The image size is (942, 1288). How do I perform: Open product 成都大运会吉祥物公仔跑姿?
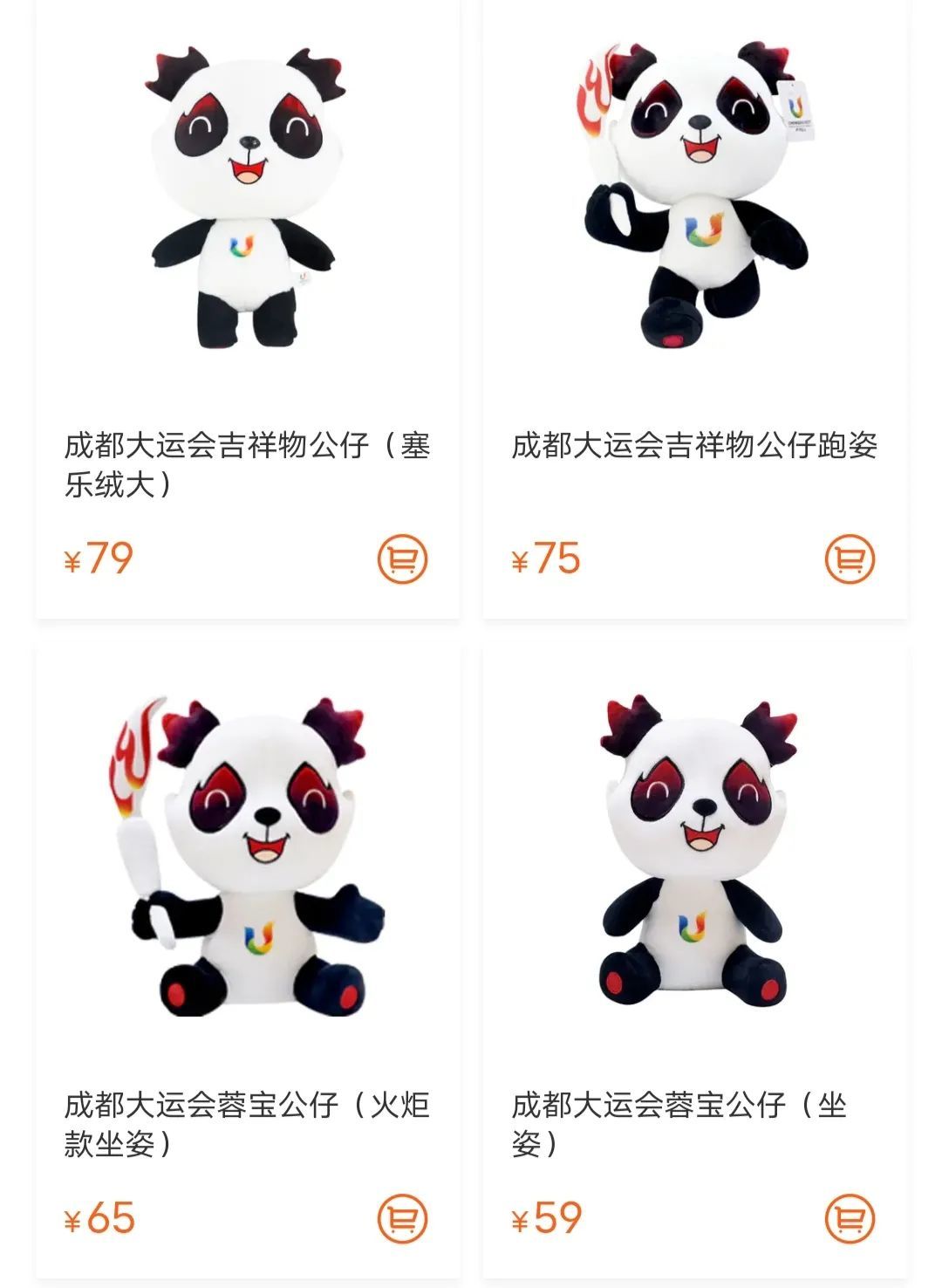(x=698, y=447)
